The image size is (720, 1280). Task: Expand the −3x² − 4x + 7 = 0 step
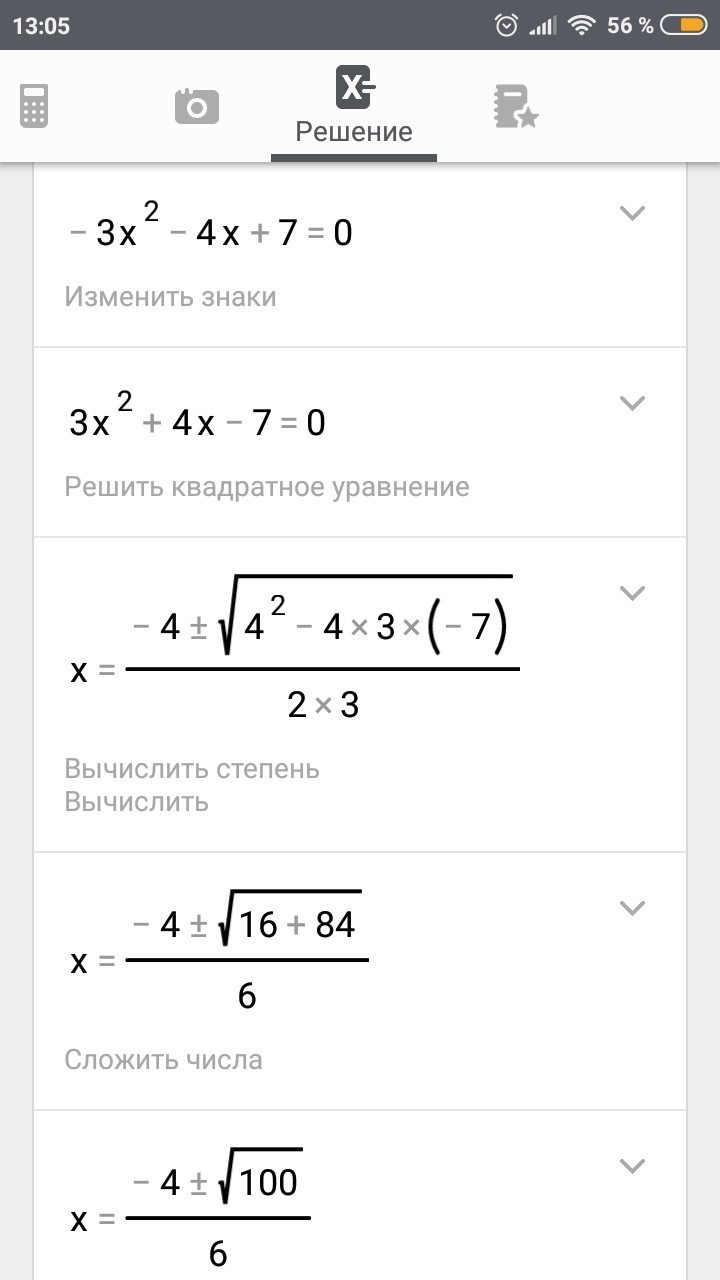tap(632, 213)
